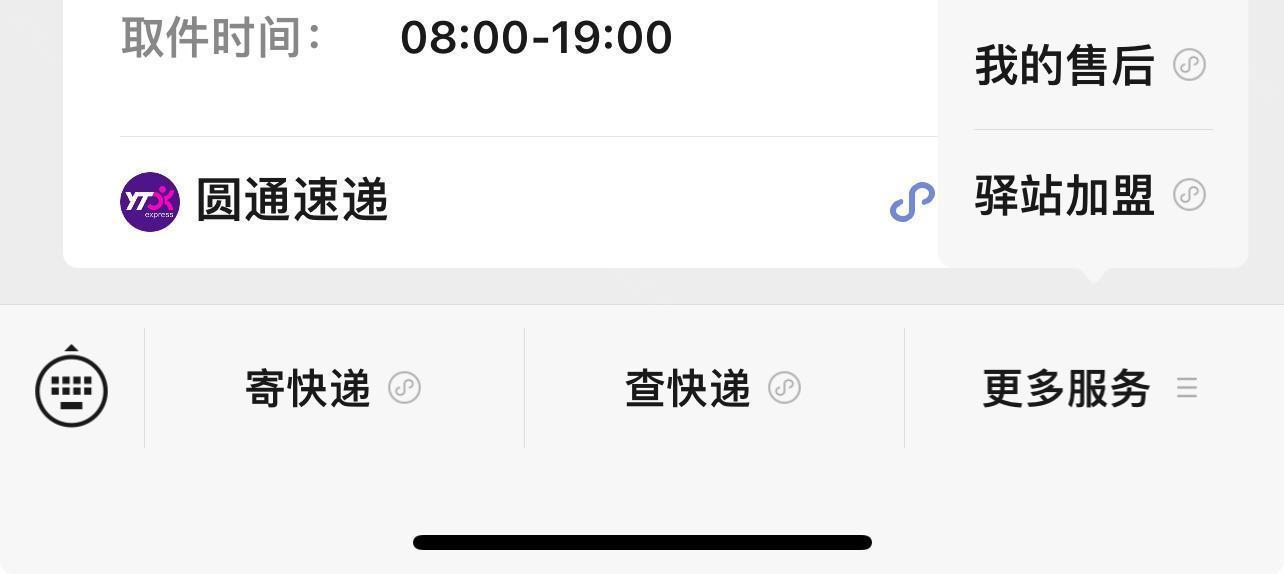Open 查快递 menu item
Image resolution: width=1284 pixels, height=574 pixels.
(x=713, y=388)
